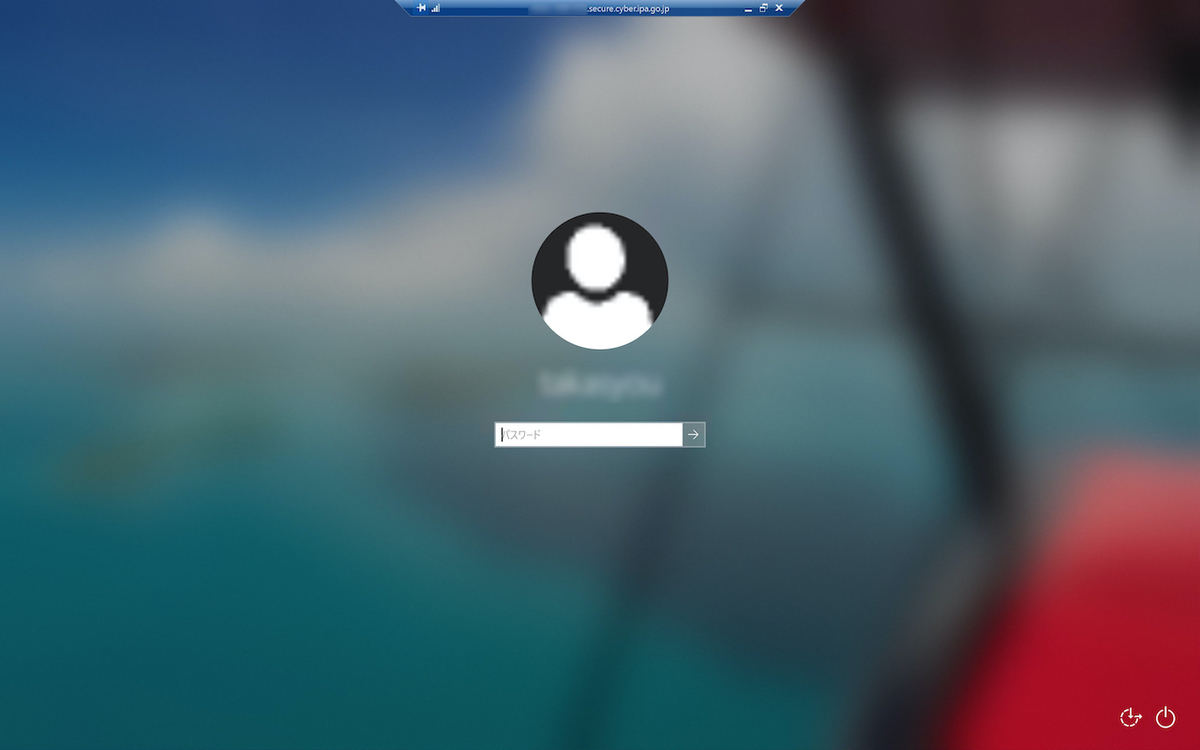
Task: Focus the password input field
Action: 588,435
